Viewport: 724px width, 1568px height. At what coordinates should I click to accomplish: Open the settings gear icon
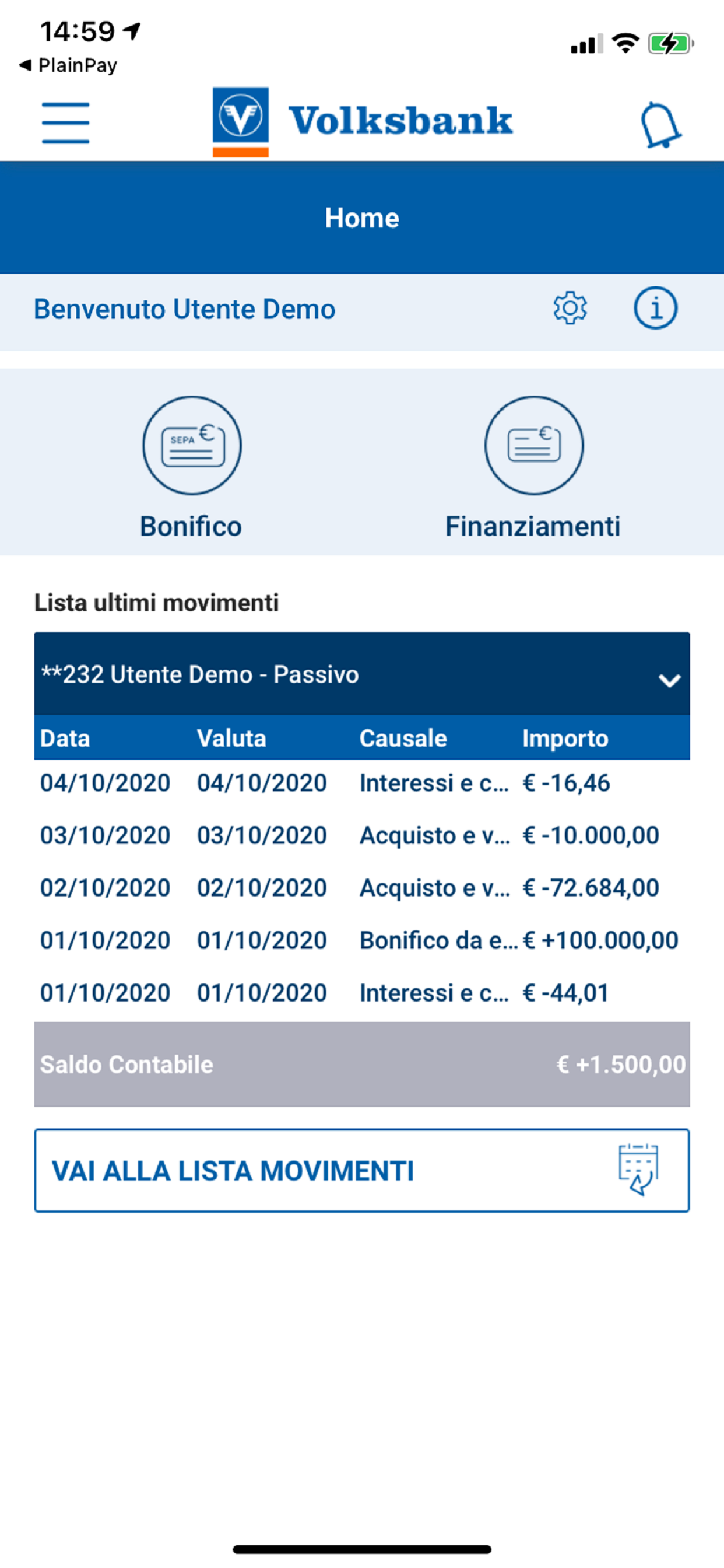pyautogui.click(x=570, y=309)
